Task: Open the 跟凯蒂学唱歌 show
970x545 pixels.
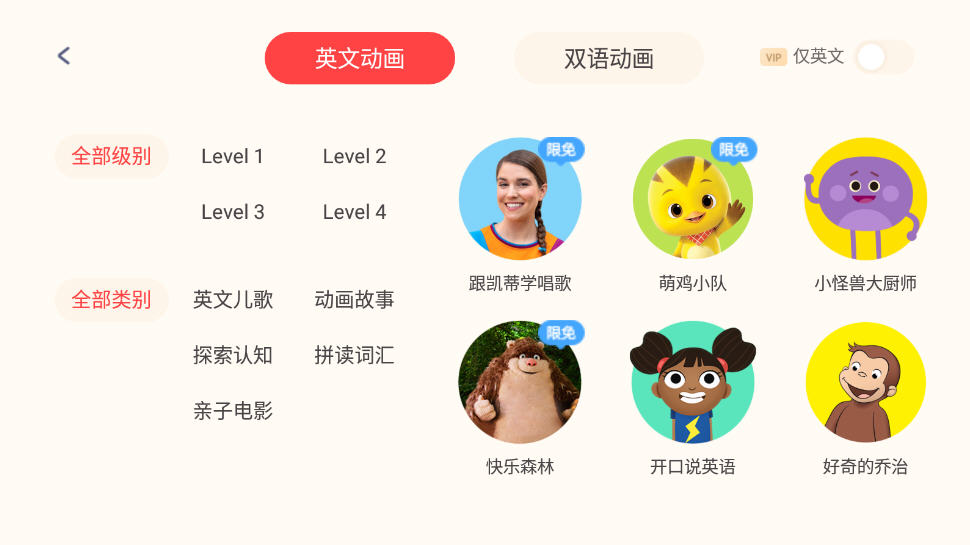Action: [x=520, y=200]
